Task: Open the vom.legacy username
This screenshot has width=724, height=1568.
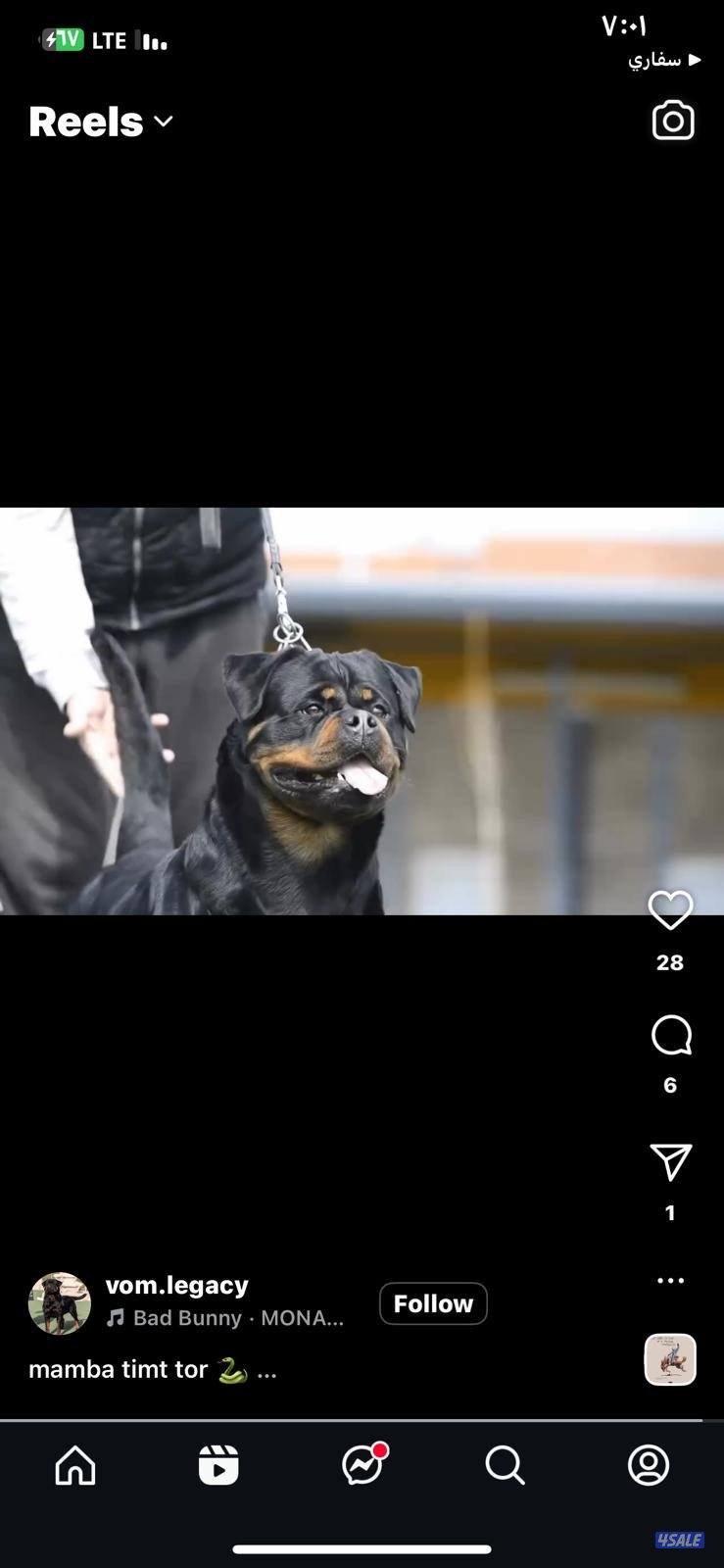Action: [177, 1285]
